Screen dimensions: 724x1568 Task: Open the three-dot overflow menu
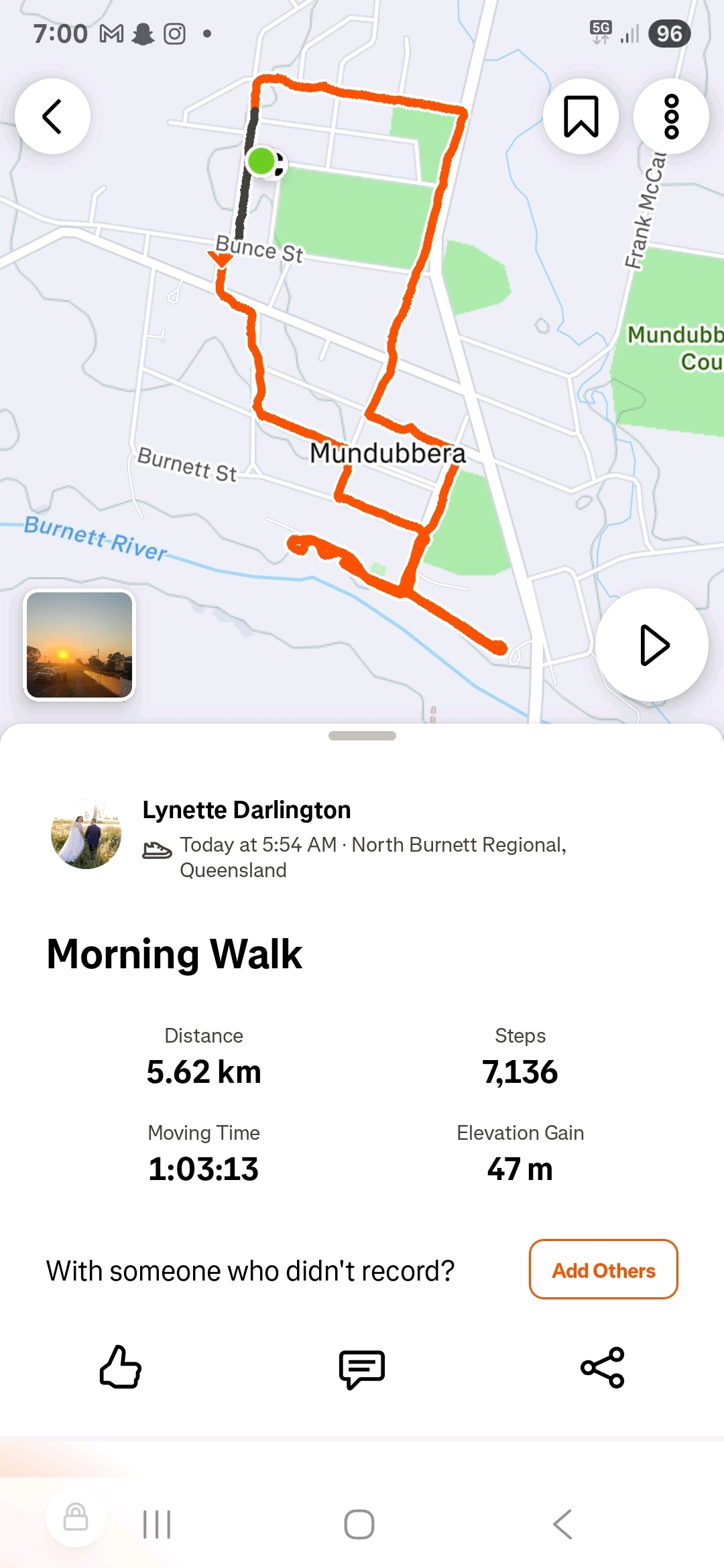pyautogui.click(x=671, y=117)
